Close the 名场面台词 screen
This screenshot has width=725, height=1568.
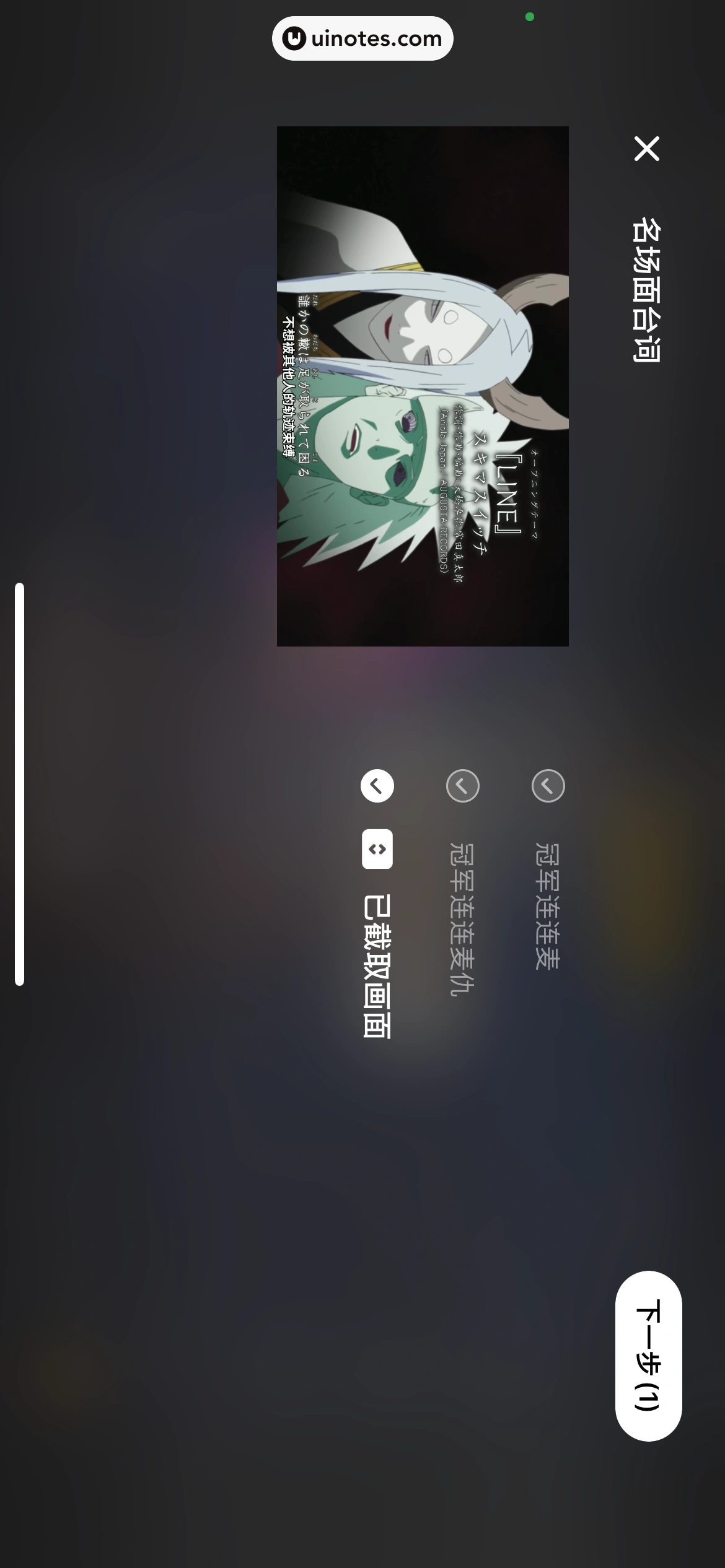click(646, 149)
